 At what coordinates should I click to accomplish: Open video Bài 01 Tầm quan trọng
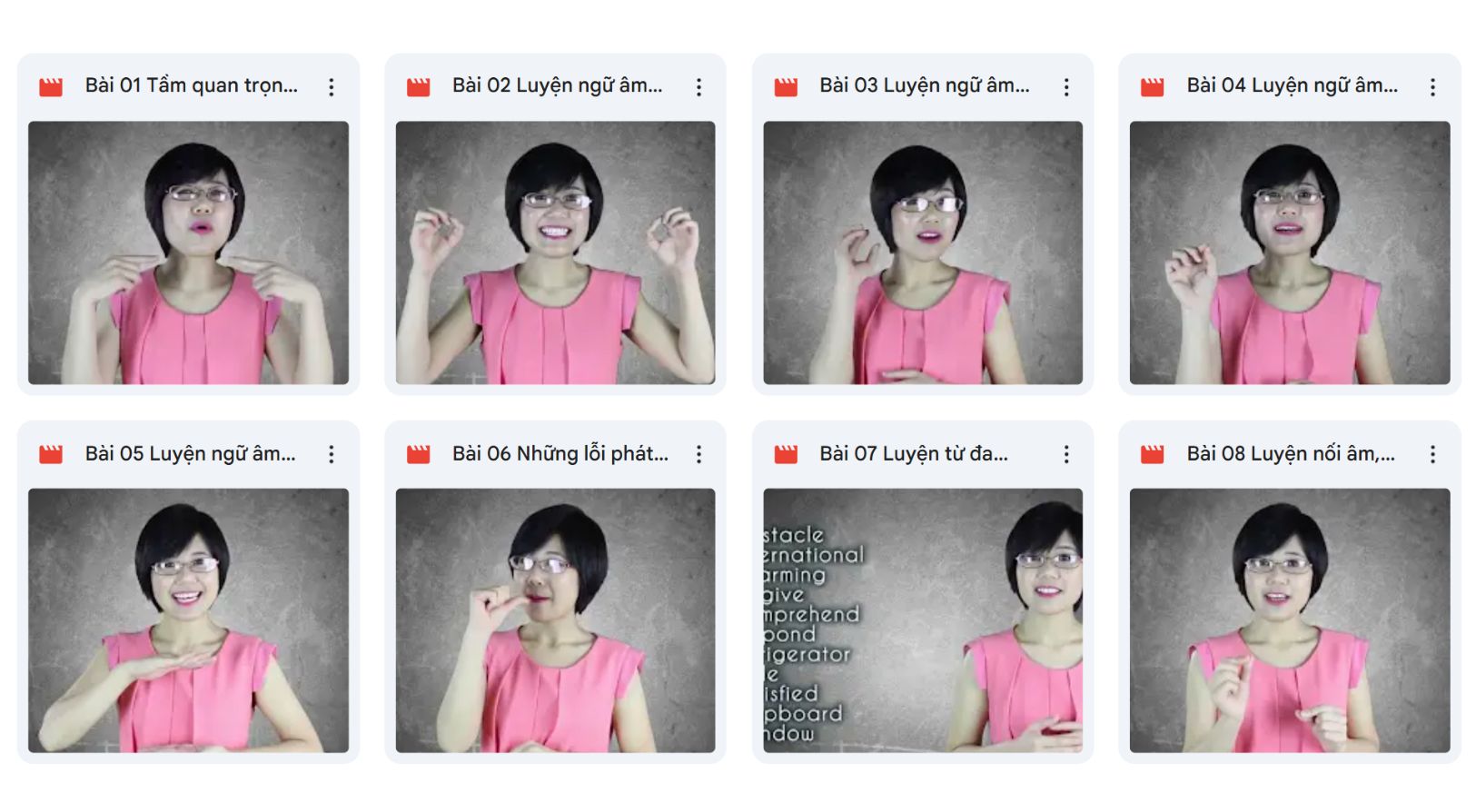tap(188, 252)
